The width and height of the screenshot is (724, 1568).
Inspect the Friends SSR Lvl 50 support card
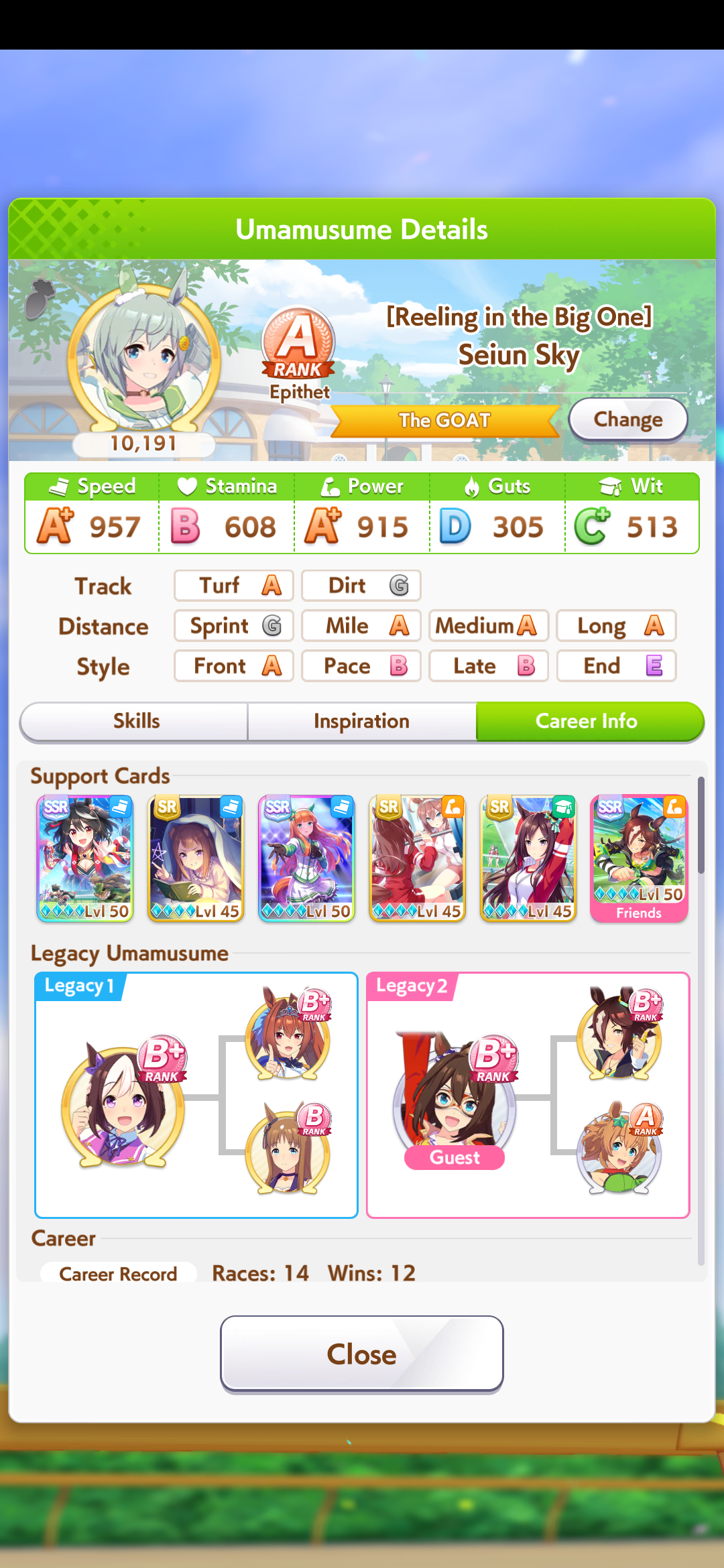tap(639, 858)
